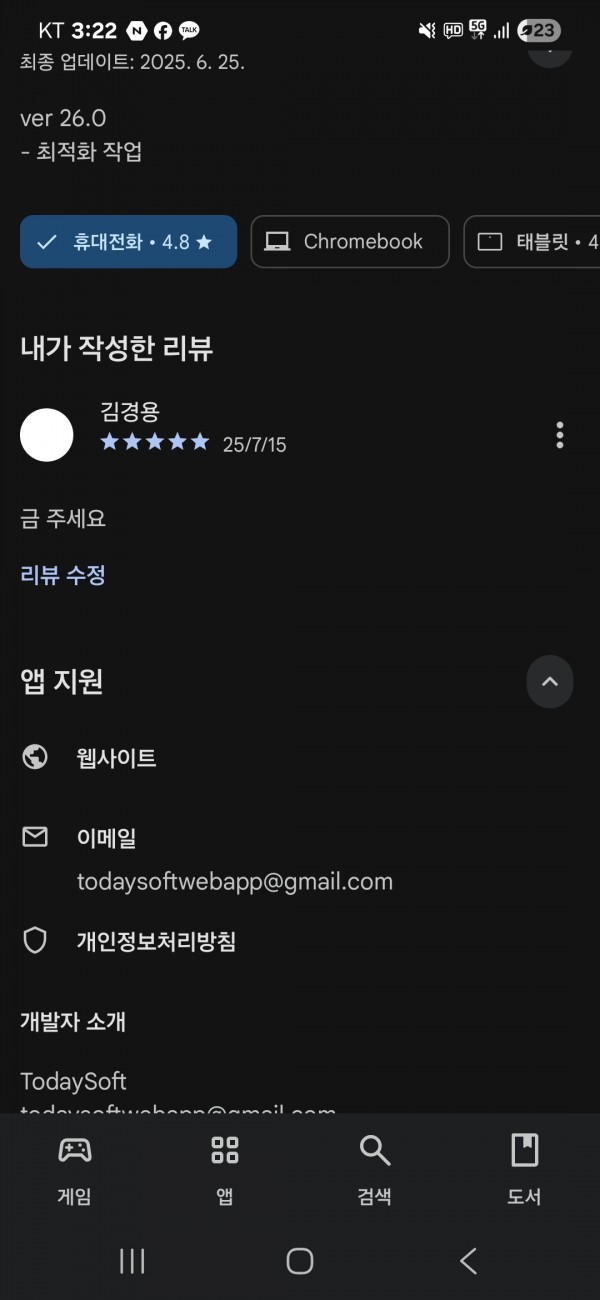The image size is (600, 1300).
Task: Select the 태블릿 ratings chip
Action: 532,242
